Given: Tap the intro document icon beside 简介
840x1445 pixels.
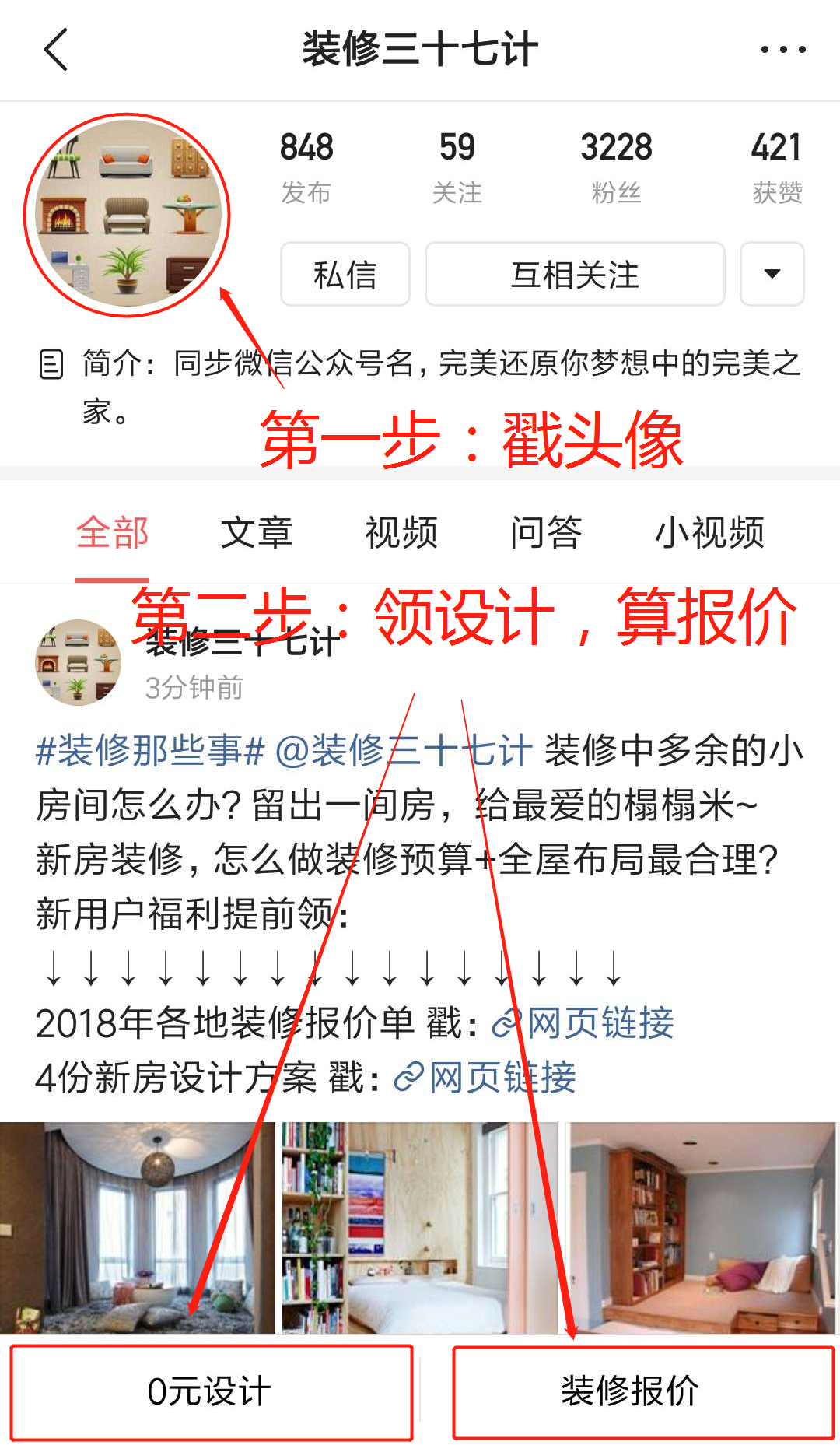Looking at the screenshot, I should [51, 363].
